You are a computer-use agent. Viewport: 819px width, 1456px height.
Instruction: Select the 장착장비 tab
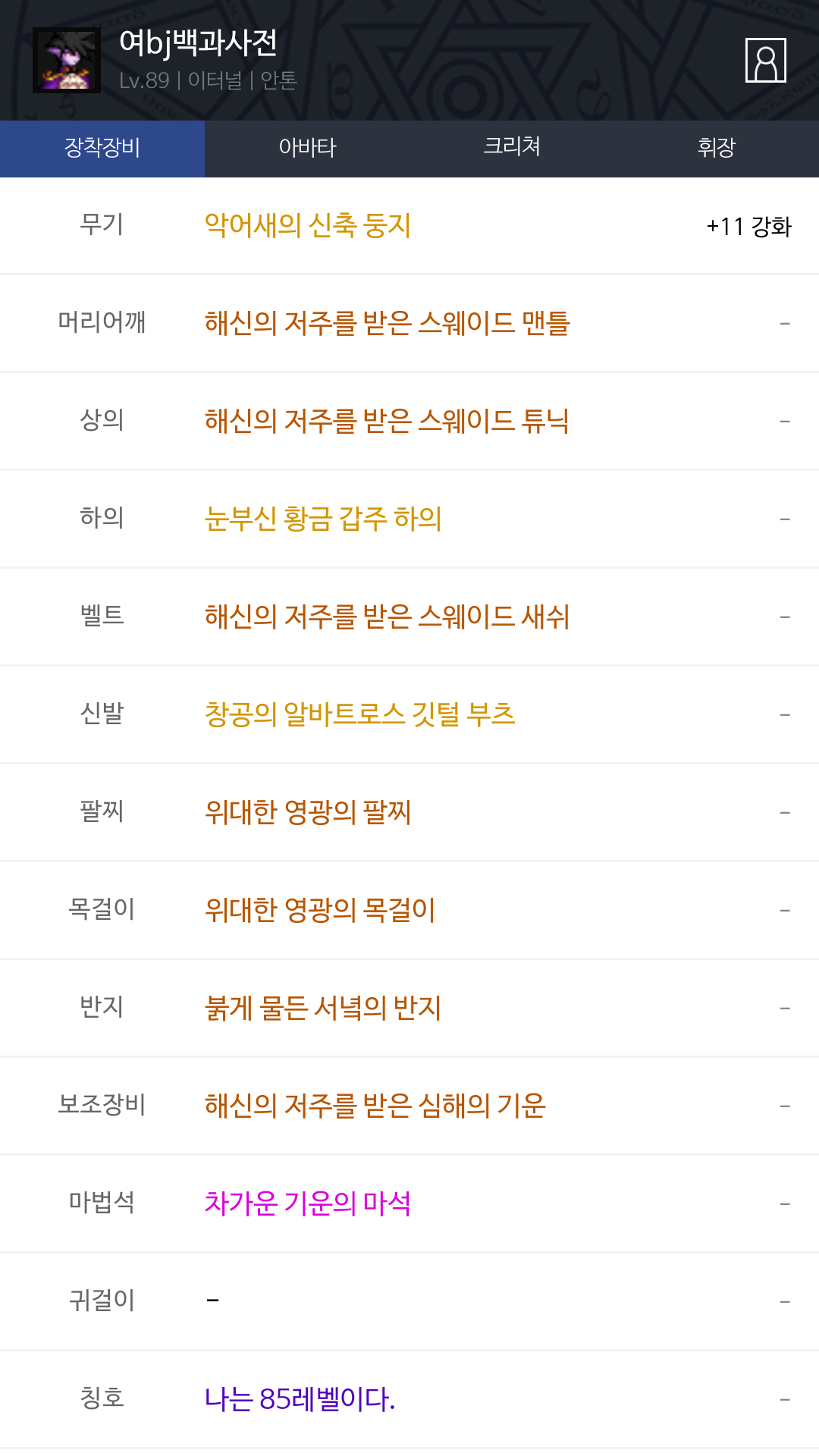(102, 148)
